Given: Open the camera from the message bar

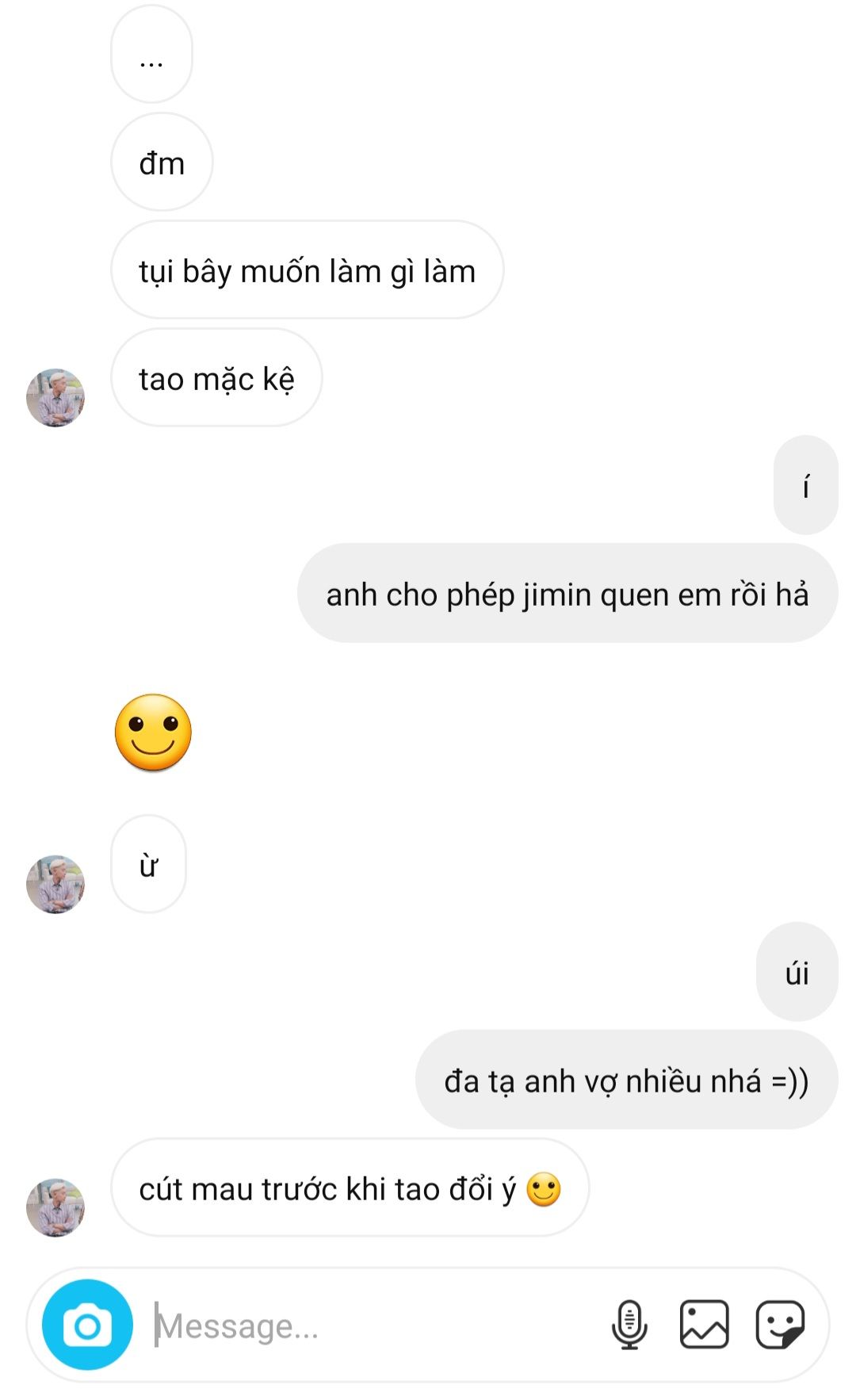Looking at the screenshot, I should (x=87, y=1324).
